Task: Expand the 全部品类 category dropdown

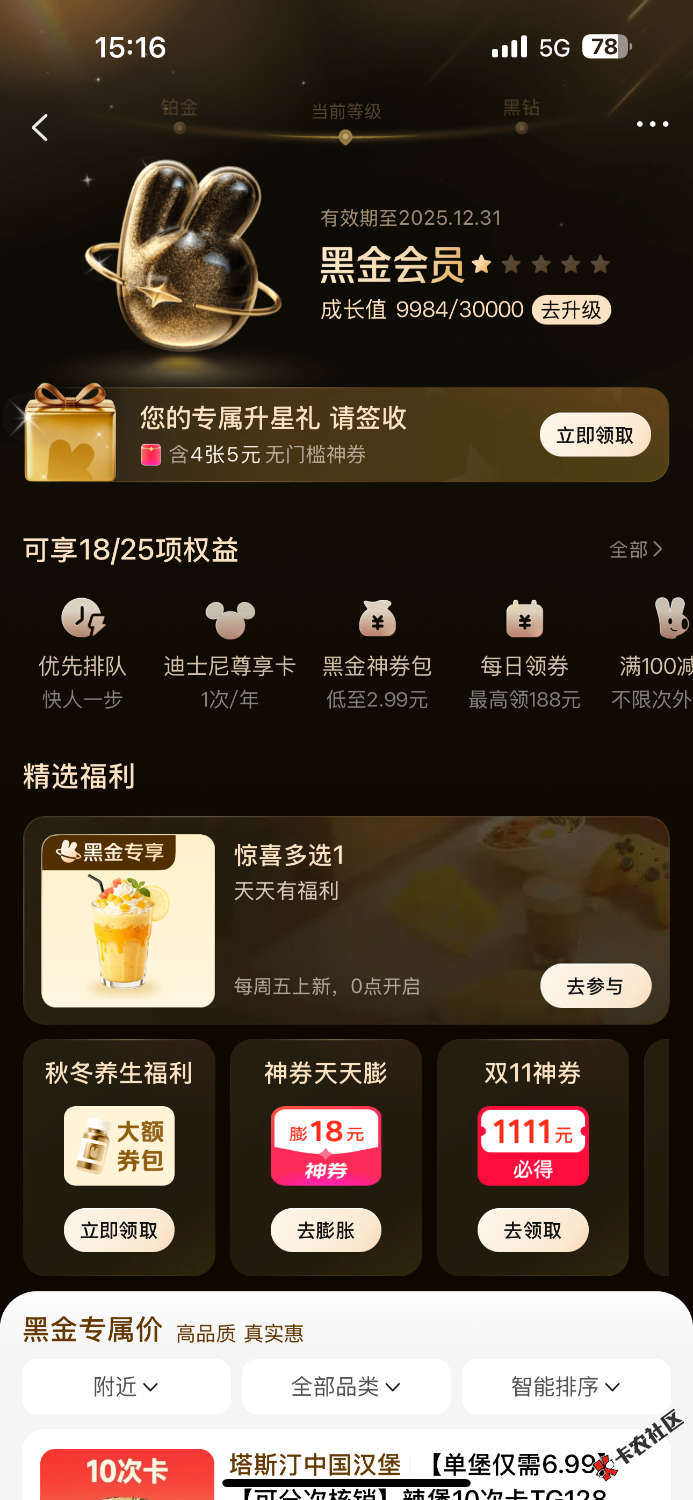Action: 346,1387
